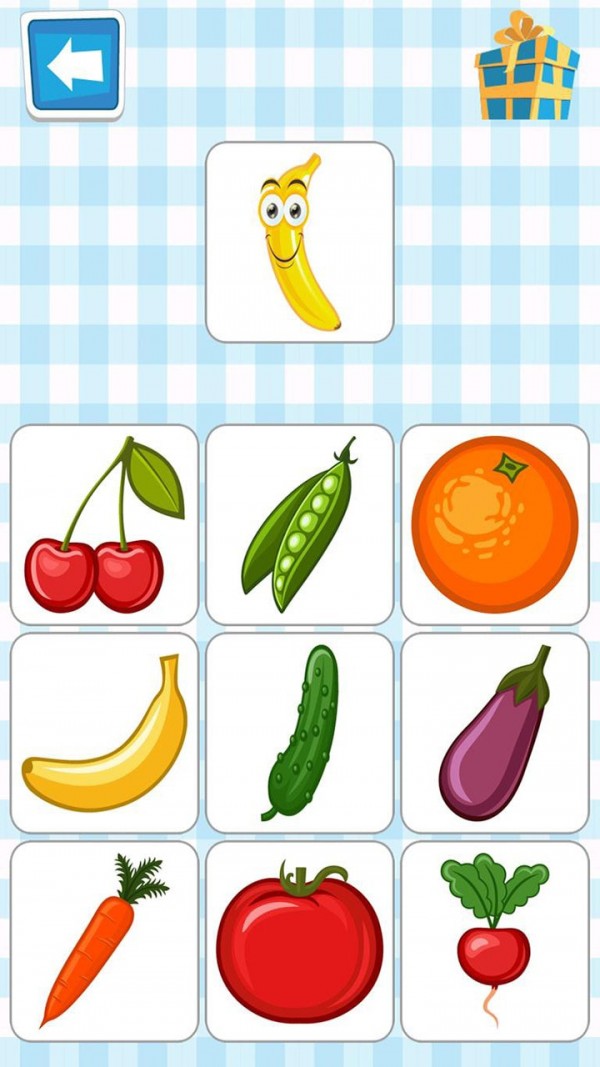Tap the cucumber card
Viewport: 600px width, 1067px height.
[299, 732]
